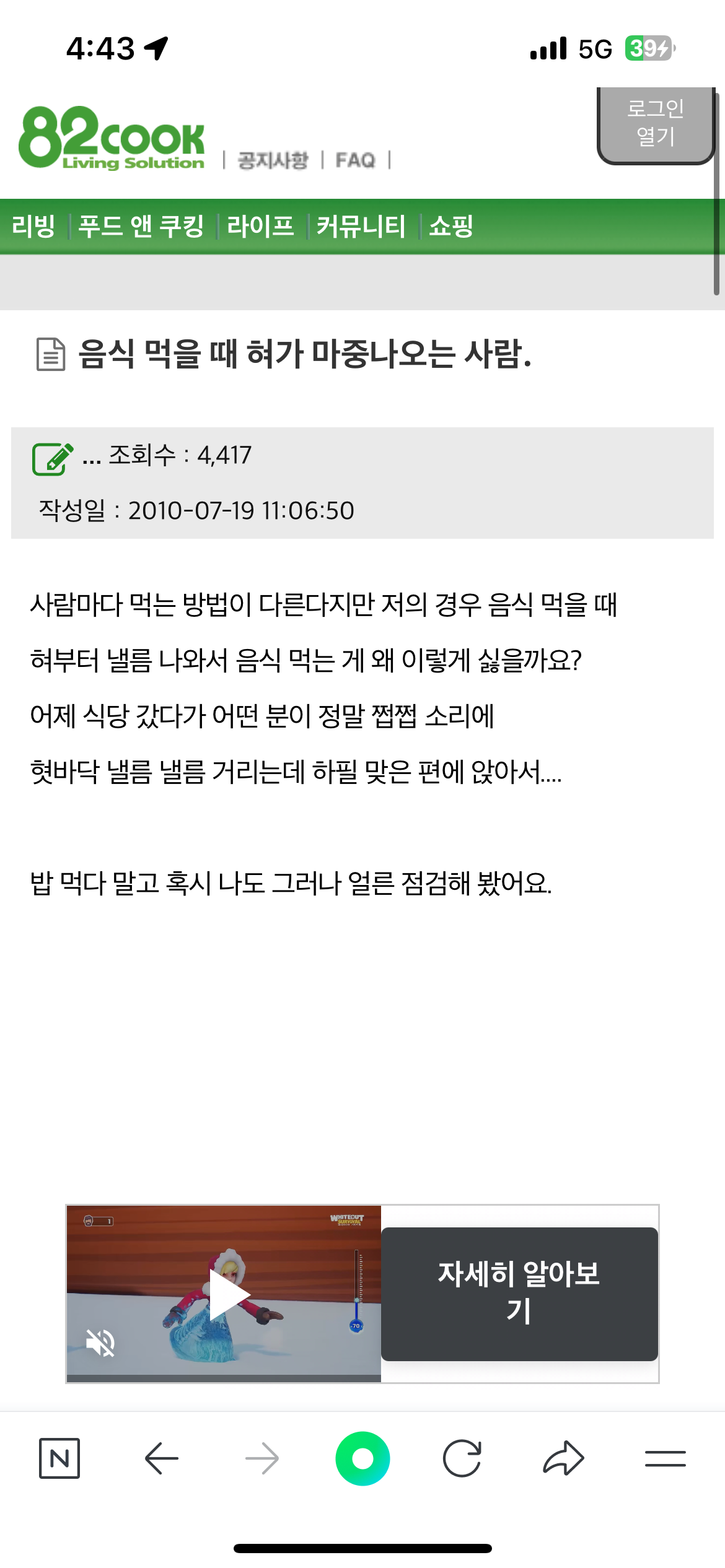Open the share options icon
The width and height of the screenshot is (725, 1568).
click(x=563, y=1458)
